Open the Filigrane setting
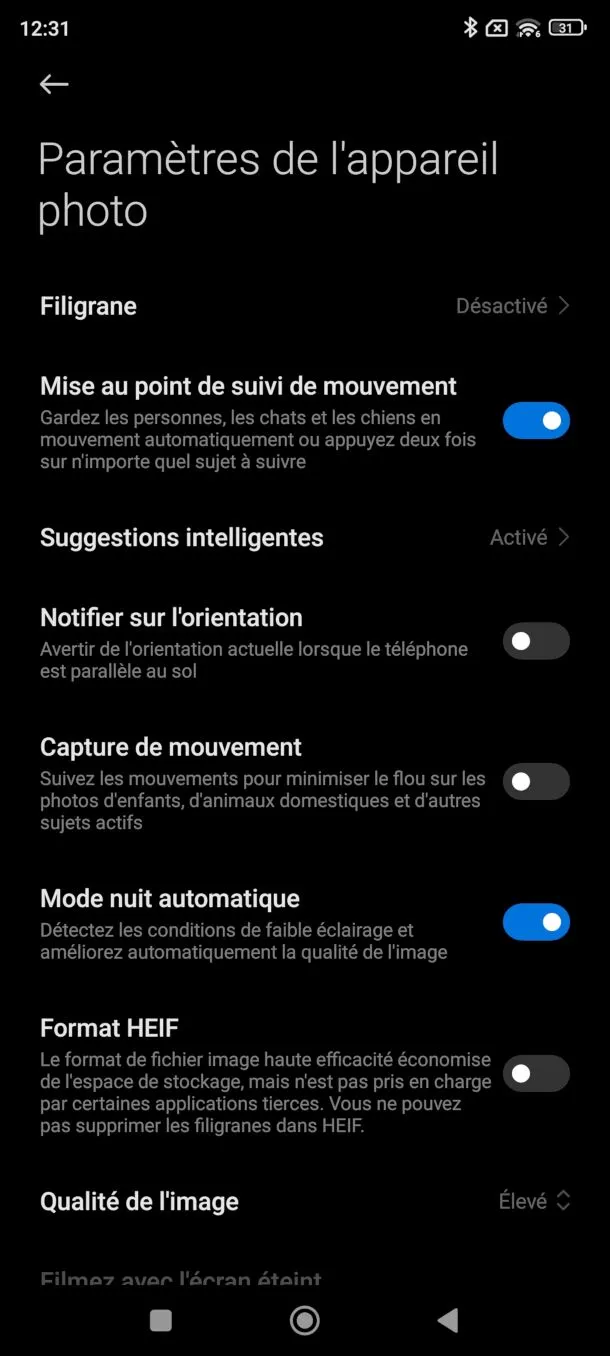The height and width of the screenshot is (1356, 610). (304, 306)
